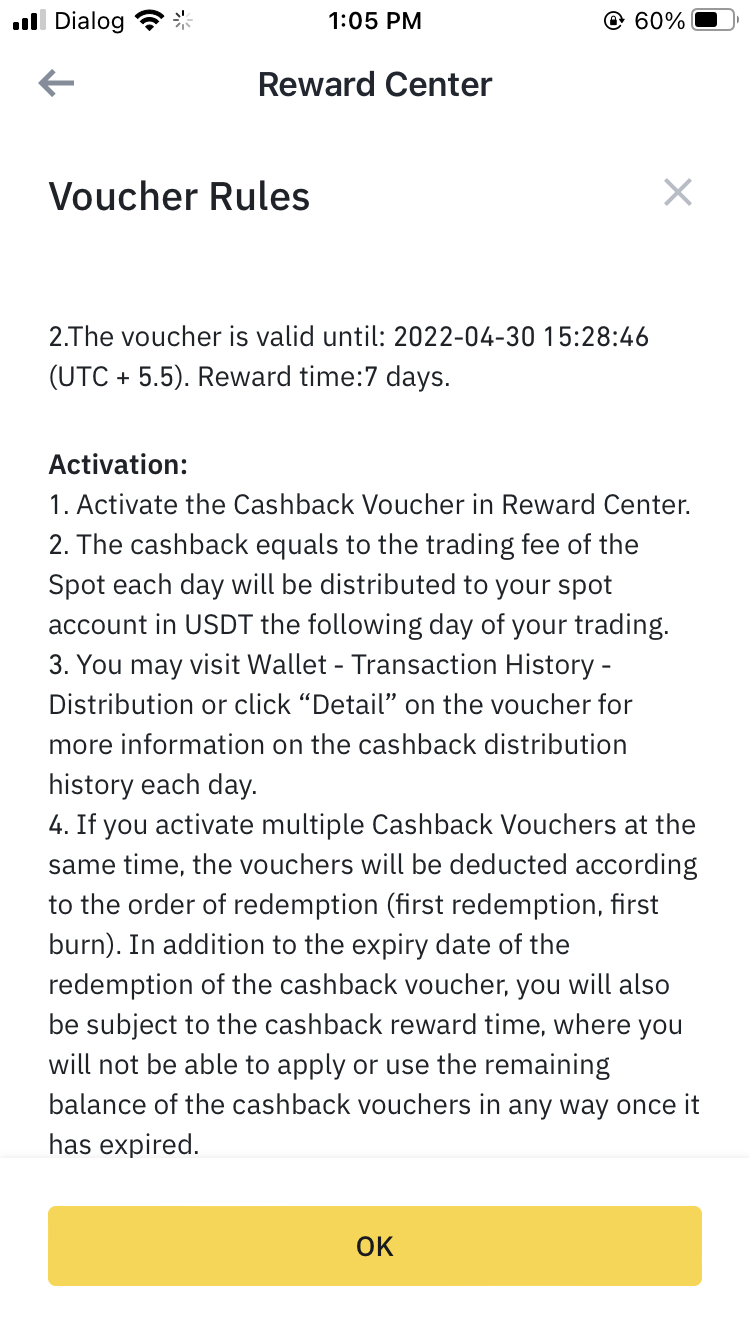Go back from Reward Center

[56, 84]
